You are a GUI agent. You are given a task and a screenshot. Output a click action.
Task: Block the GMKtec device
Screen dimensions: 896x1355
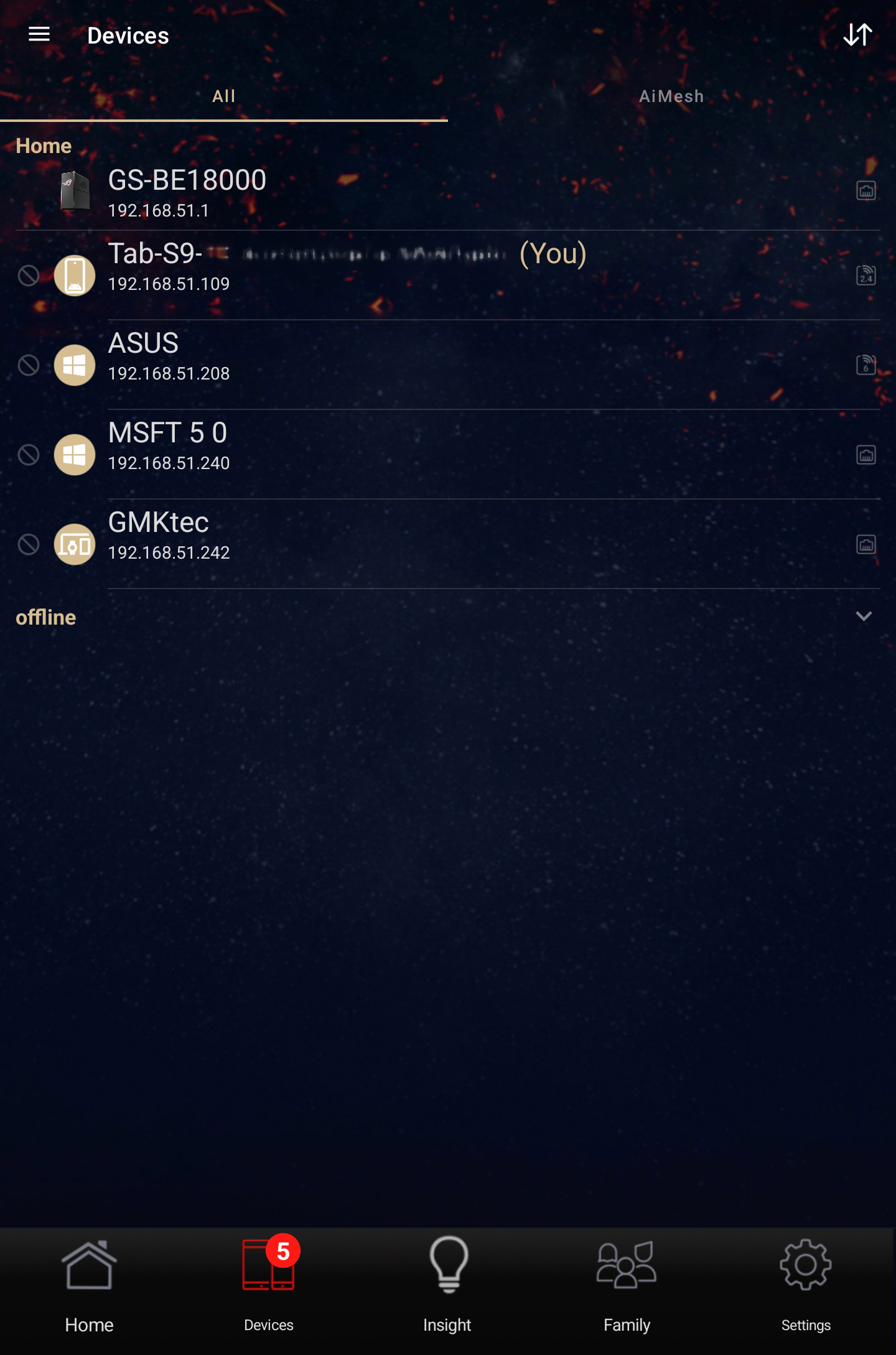point(29,544)
